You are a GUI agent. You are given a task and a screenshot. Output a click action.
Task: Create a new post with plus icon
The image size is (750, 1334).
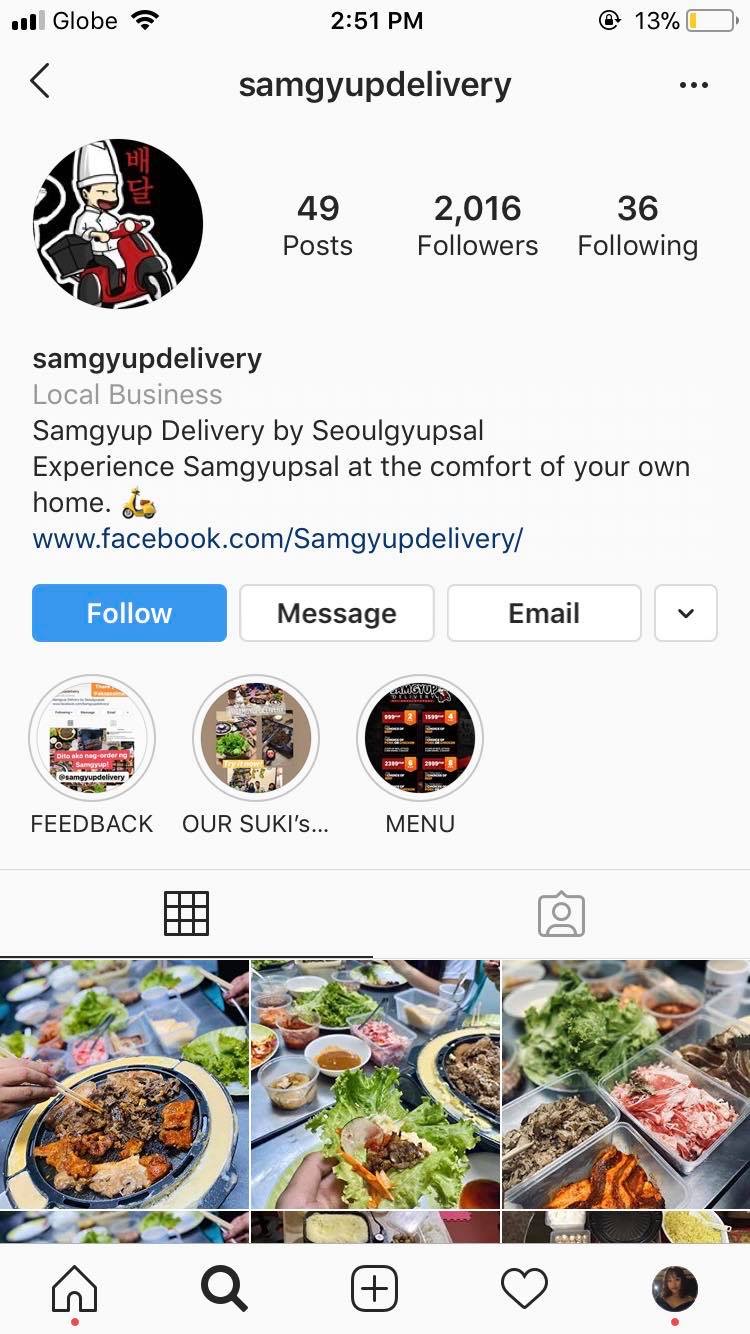[375, 1289]
